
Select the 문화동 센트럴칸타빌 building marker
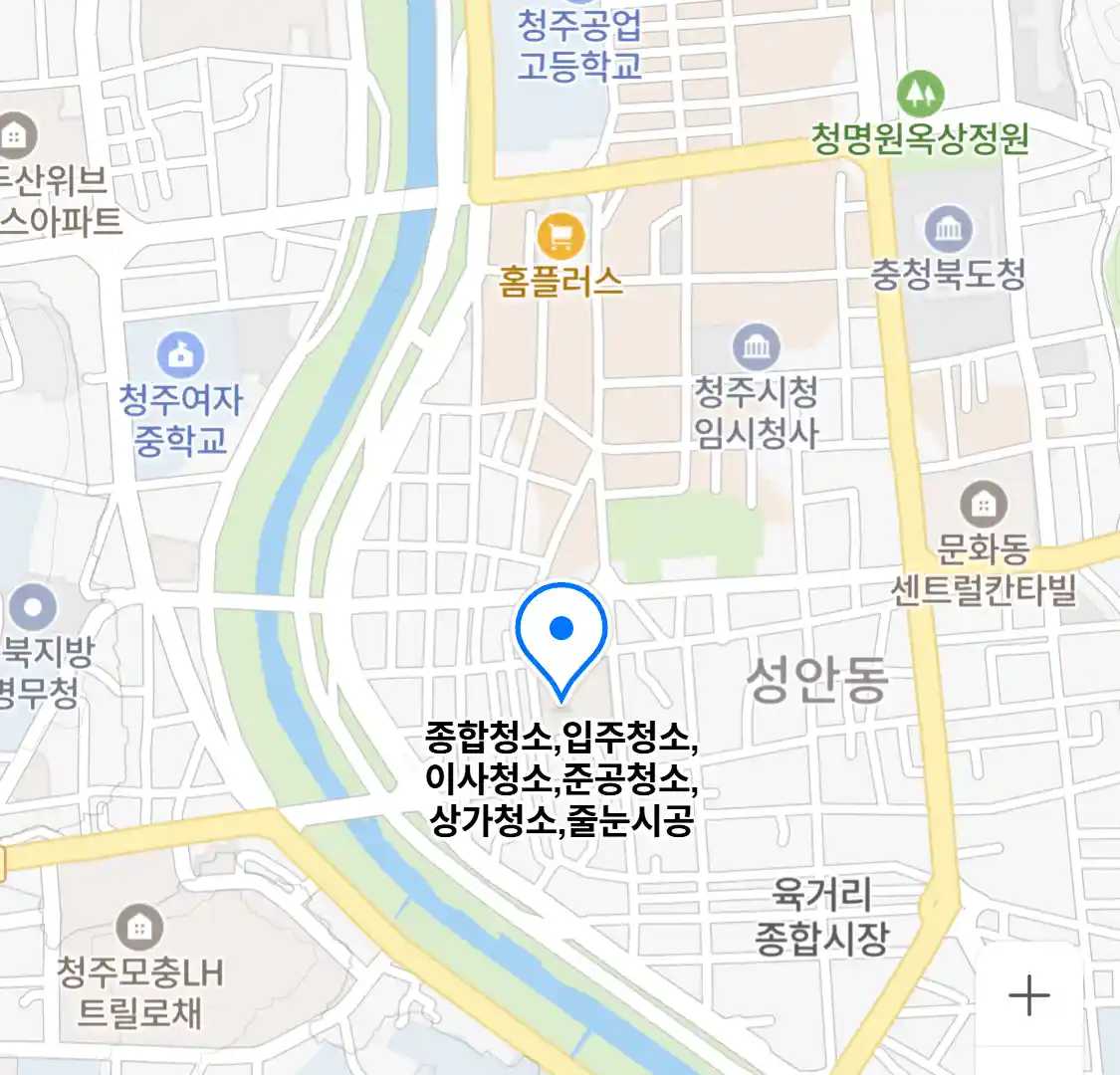pos(984,505)
